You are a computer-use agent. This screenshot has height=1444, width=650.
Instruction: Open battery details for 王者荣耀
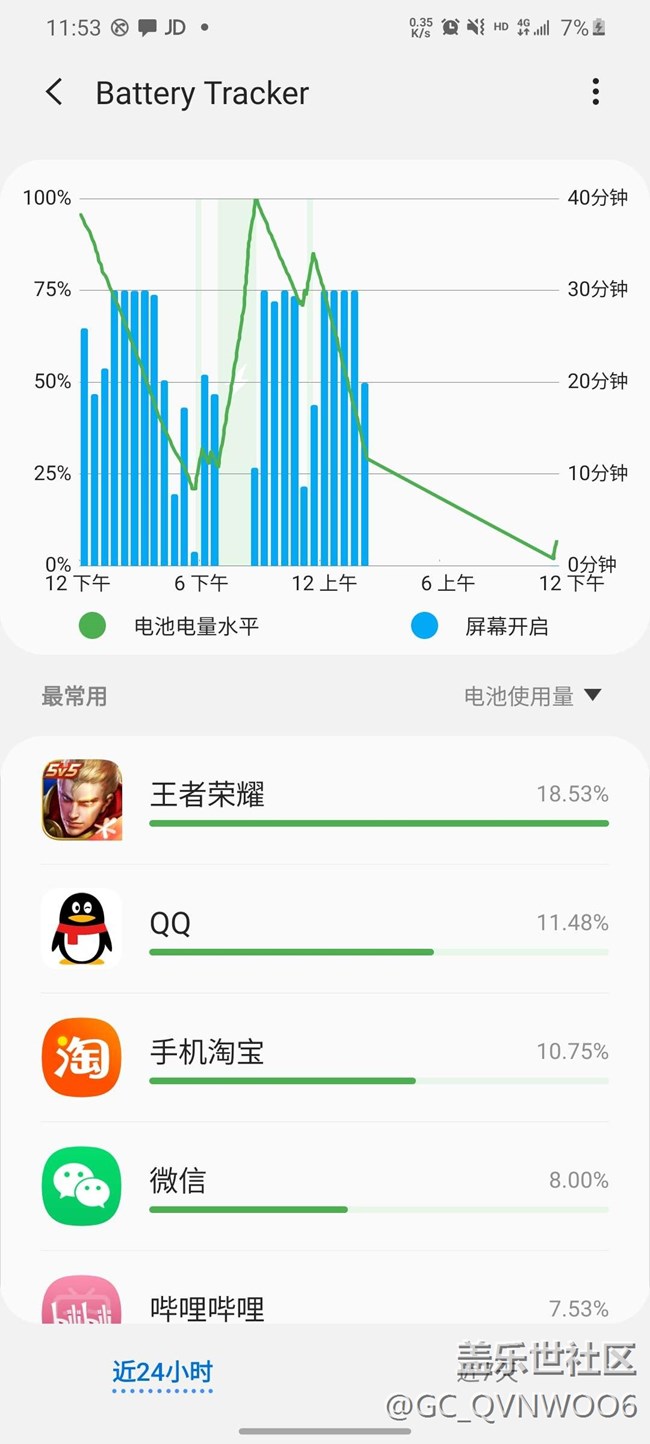[325, 800]
